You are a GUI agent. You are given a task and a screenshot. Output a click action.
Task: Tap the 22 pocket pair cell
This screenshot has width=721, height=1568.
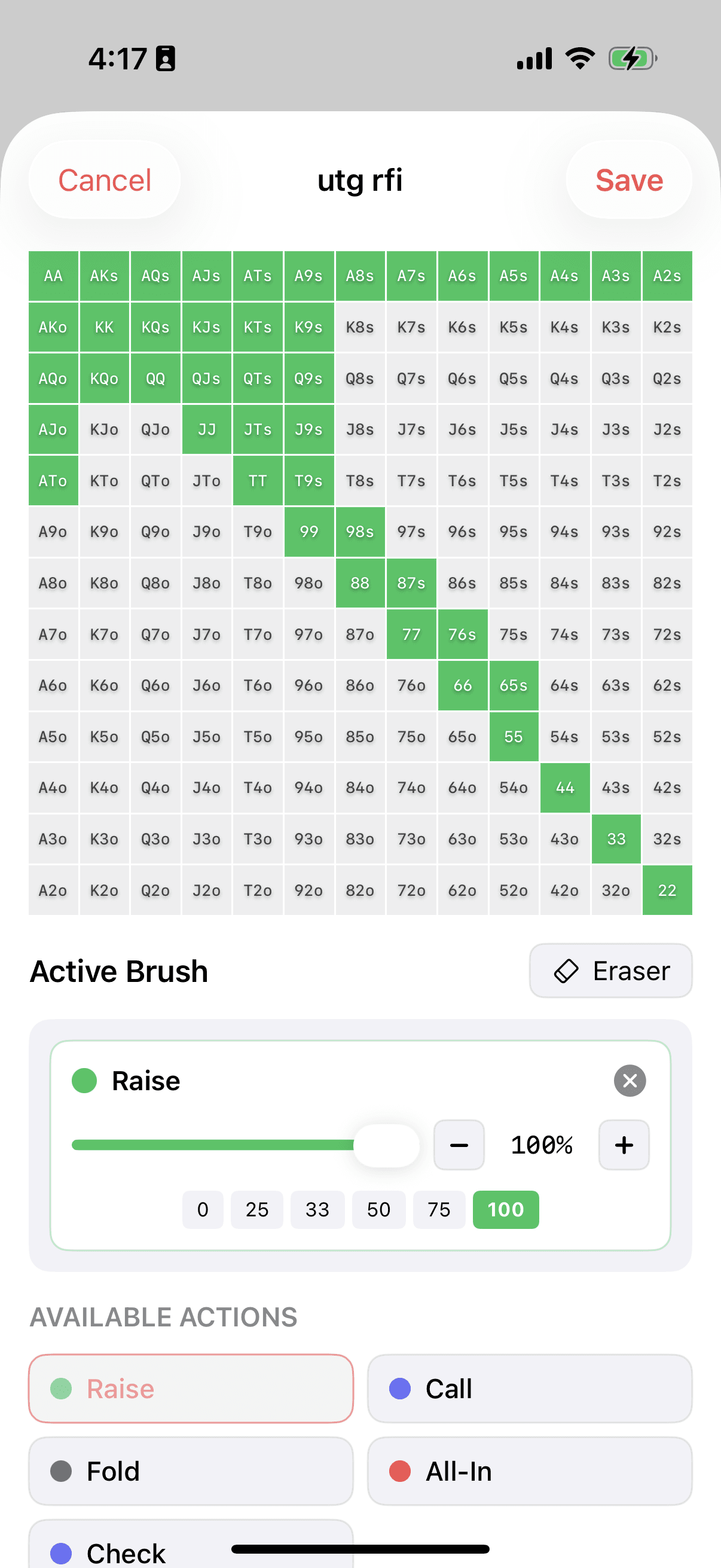pyautogui.click(x=667, y=890)
